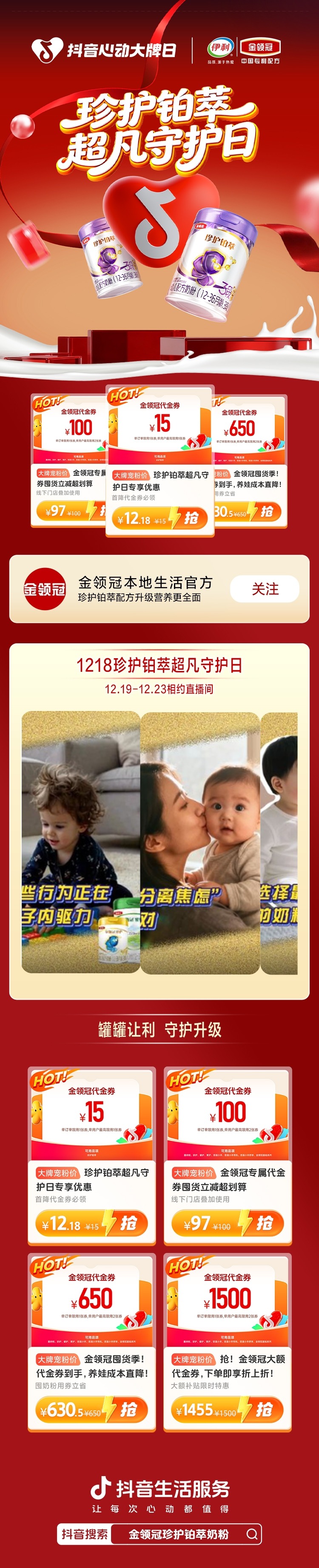
Task: Follow 金领冠本地生活官方 with the 关注 button
Action: click(x=265, y=589)
